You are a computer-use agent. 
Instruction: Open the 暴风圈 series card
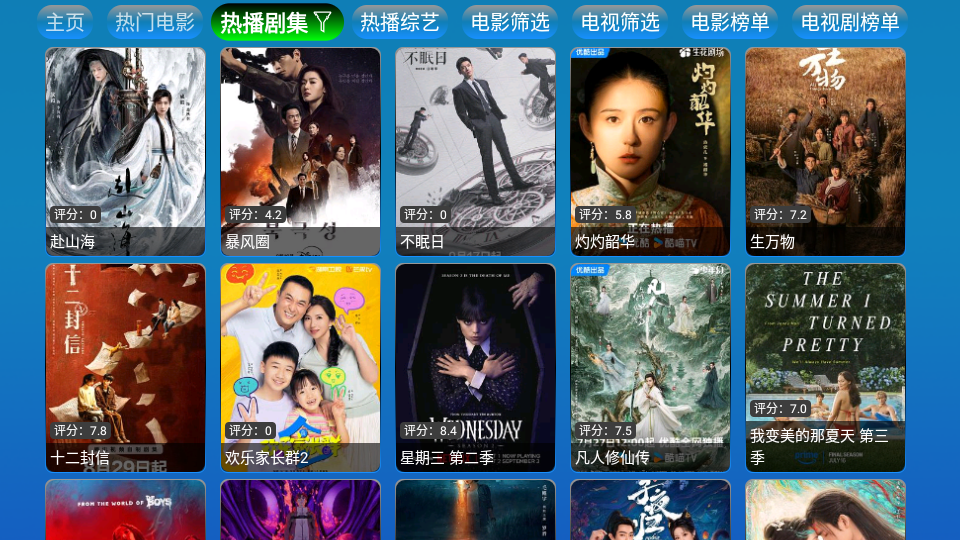(x=300, y=151)
